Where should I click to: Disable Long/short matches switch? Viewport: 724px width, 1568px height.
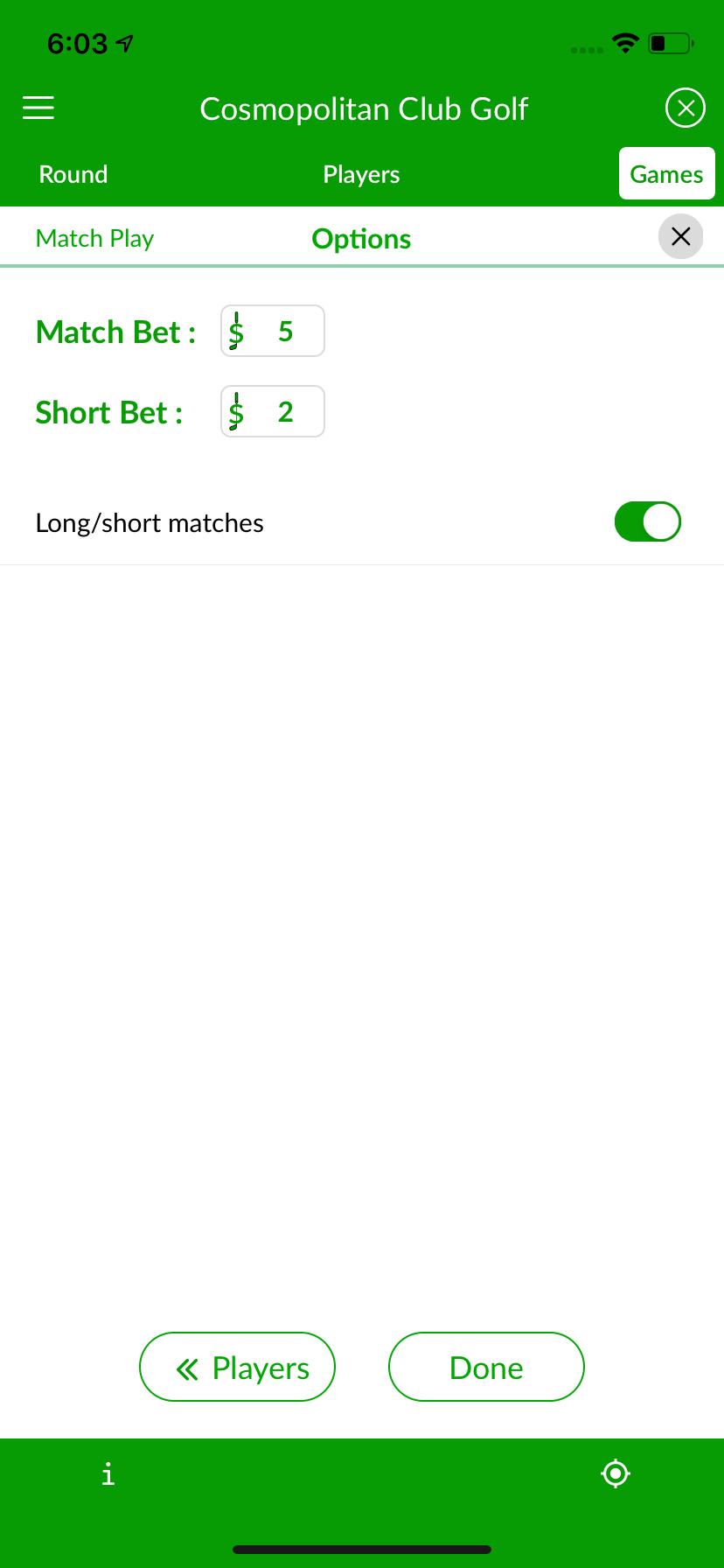coord(647,521)
